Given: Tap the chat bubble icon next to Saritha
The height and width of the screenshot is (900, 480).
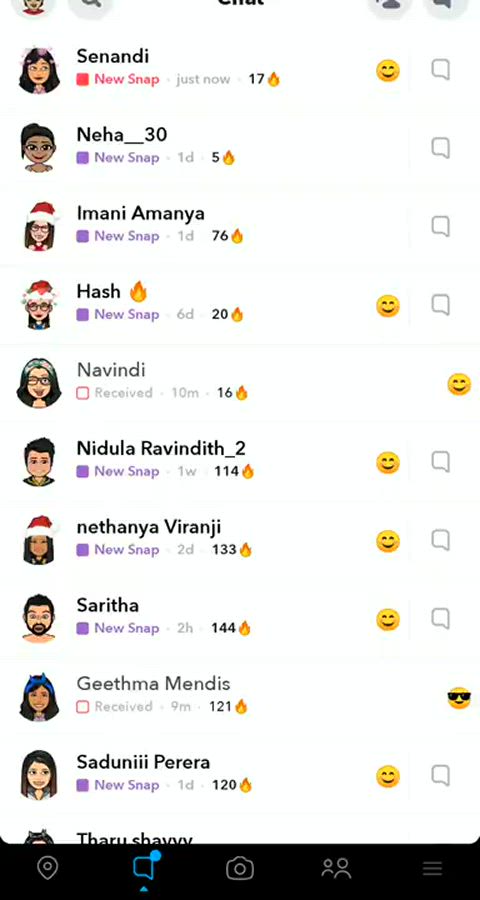Looking at the screenshot, I should (440, 618).
